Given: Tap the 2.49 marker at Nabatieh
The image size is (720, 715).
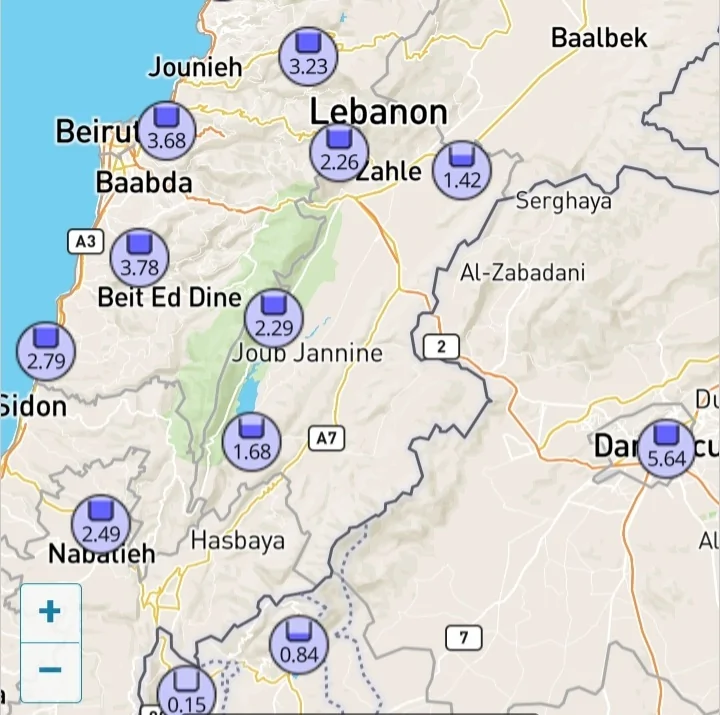Looking at the screenshot, I should (101, 524).
